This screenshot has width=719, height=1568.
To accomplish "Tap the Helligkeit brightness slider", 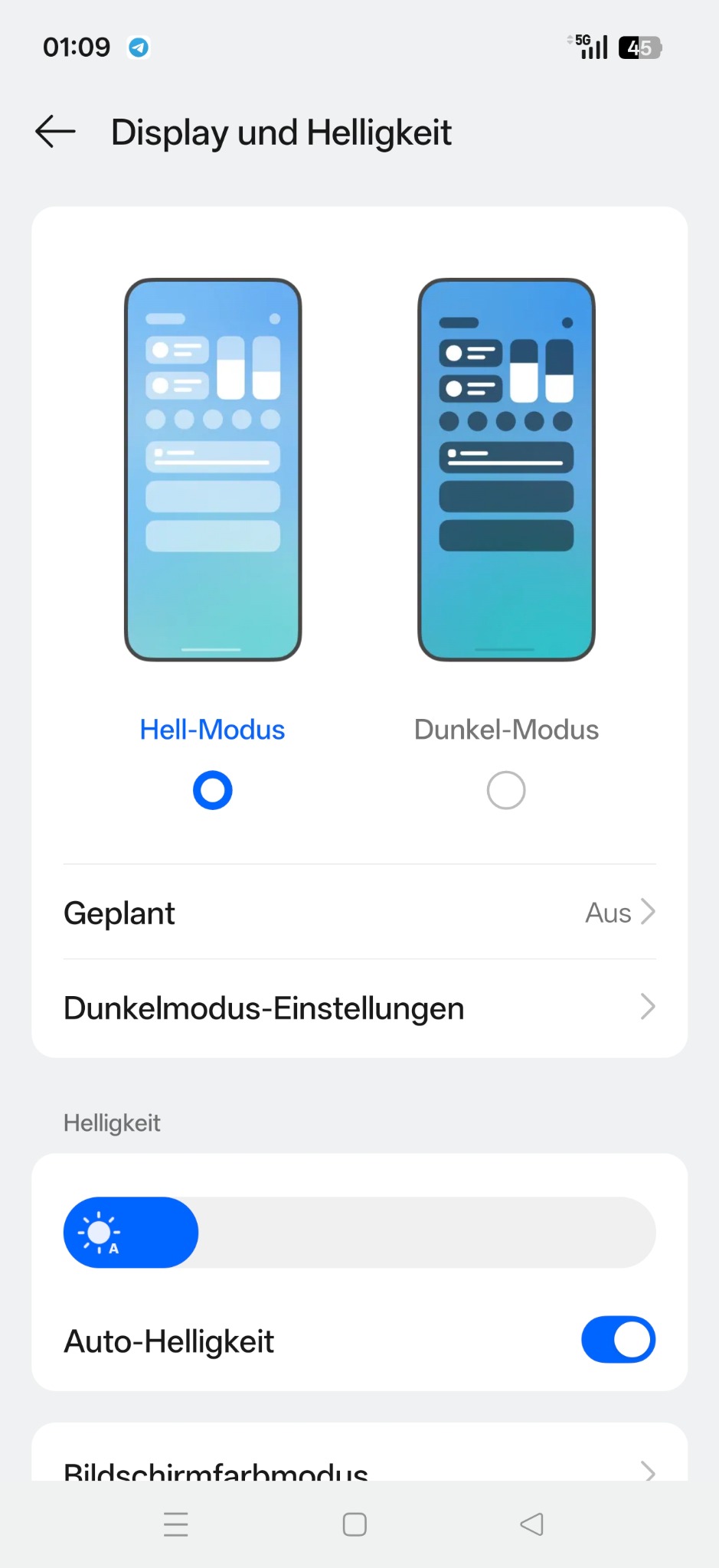I will tap(359, 1233).
